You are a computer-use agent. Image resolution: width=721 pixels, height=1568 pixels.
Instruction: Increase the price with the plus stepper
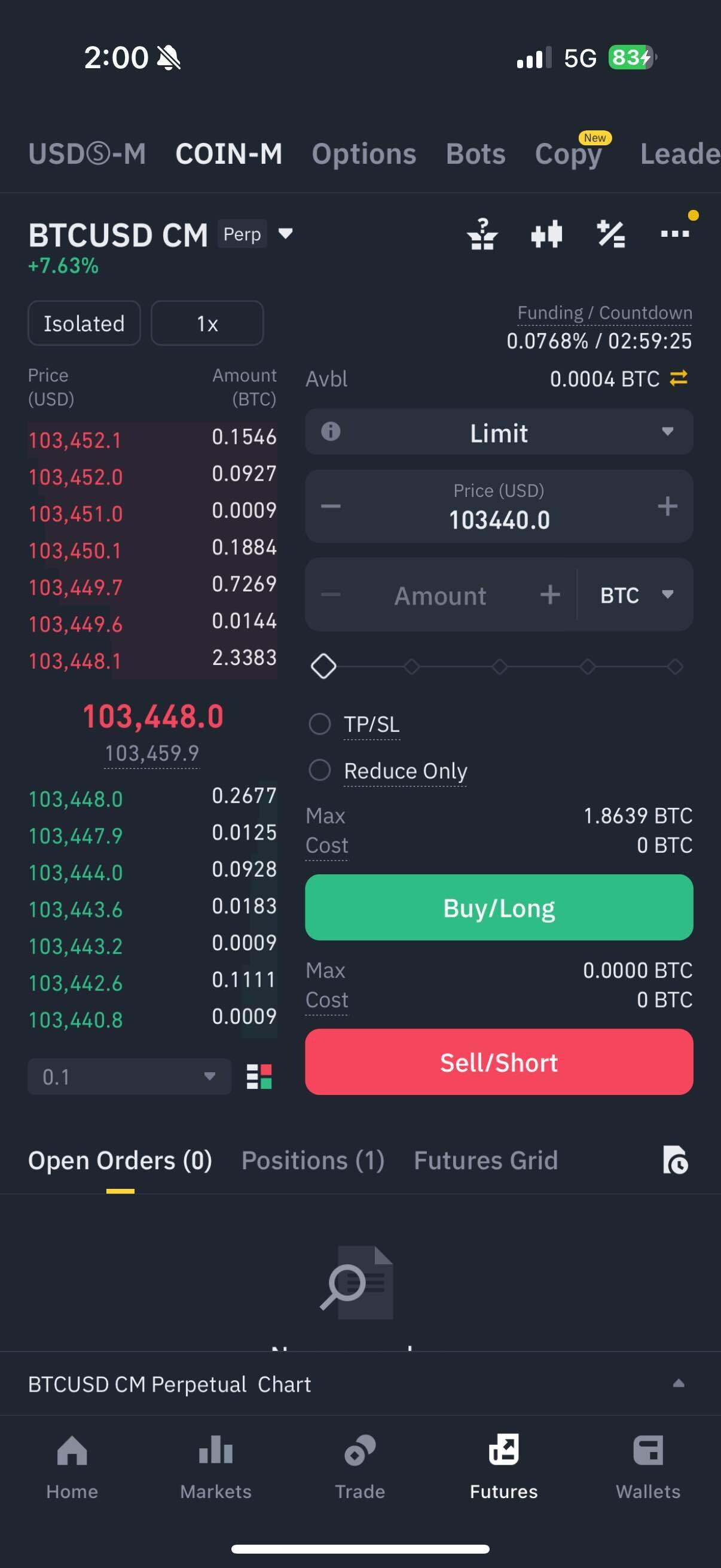click(667, 506)
